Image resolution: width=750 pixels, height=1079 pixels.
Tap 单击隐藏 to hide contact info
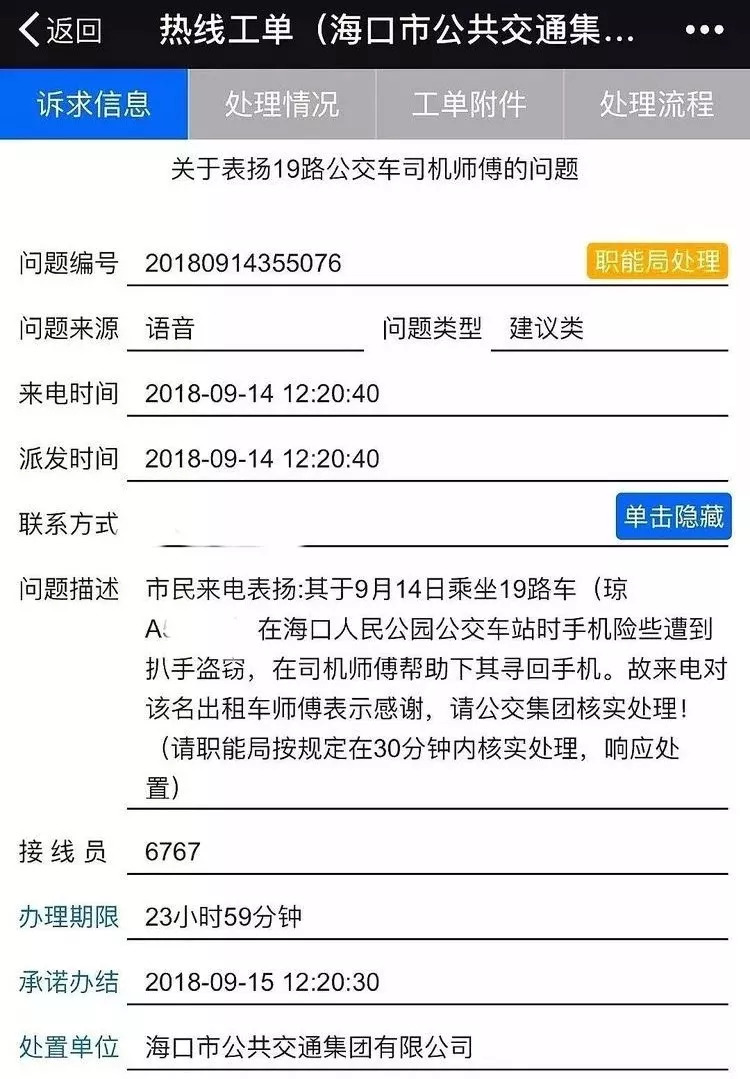pos(673,517)
